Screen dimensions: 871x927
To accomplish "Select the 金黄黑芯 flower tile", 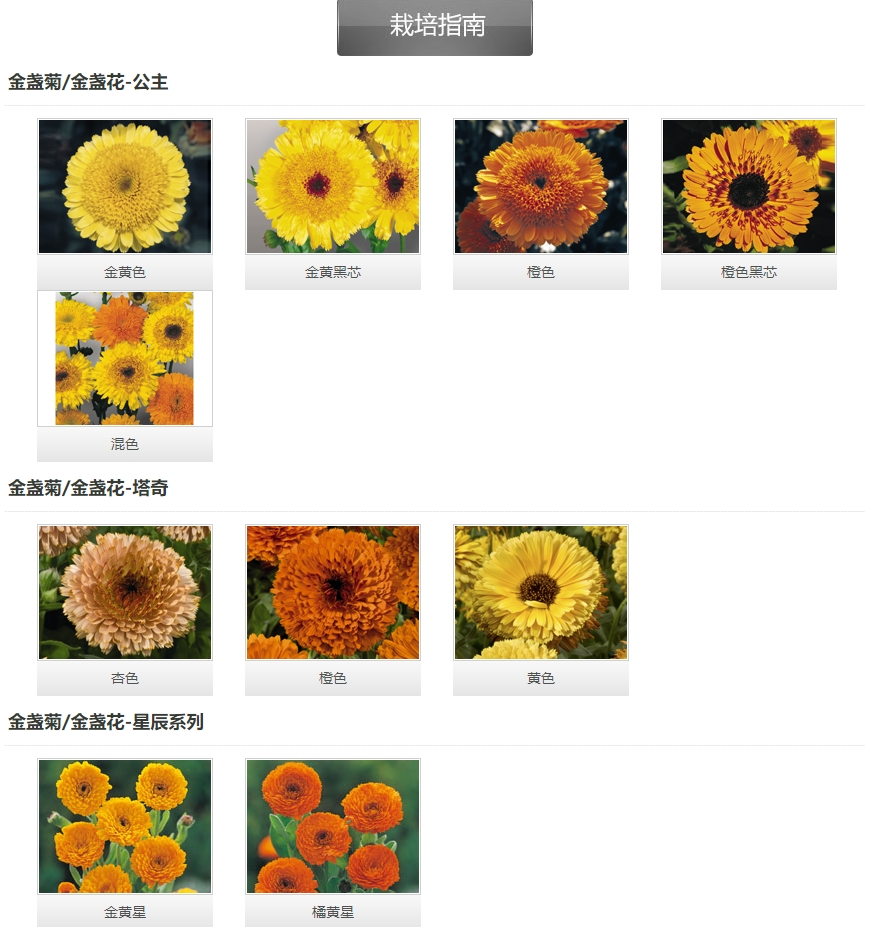I will pos(333,187).
